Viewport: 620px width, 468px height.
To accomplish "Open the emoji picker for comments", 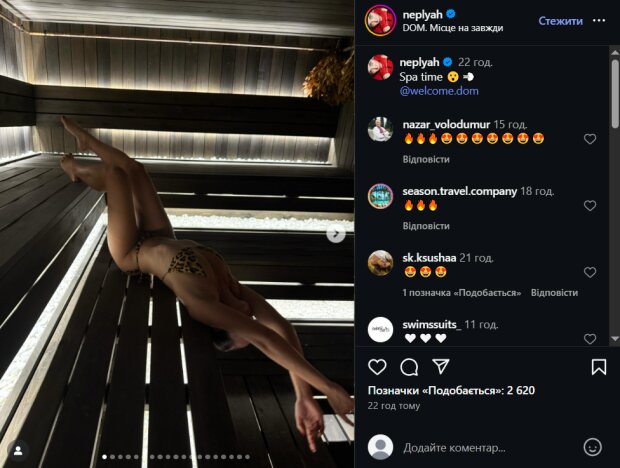I will 593,446.
